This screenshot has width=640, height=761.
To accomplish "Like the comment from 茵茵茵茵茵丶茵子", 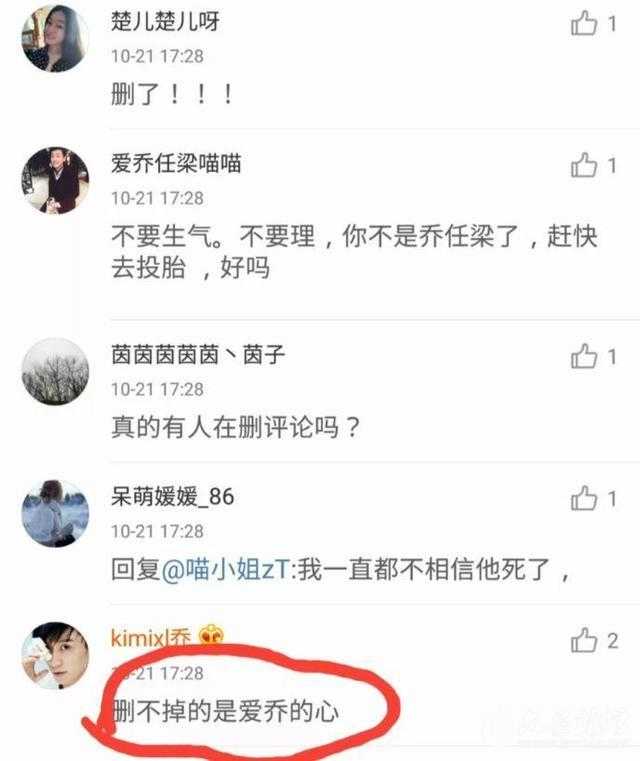I will 584,356.
